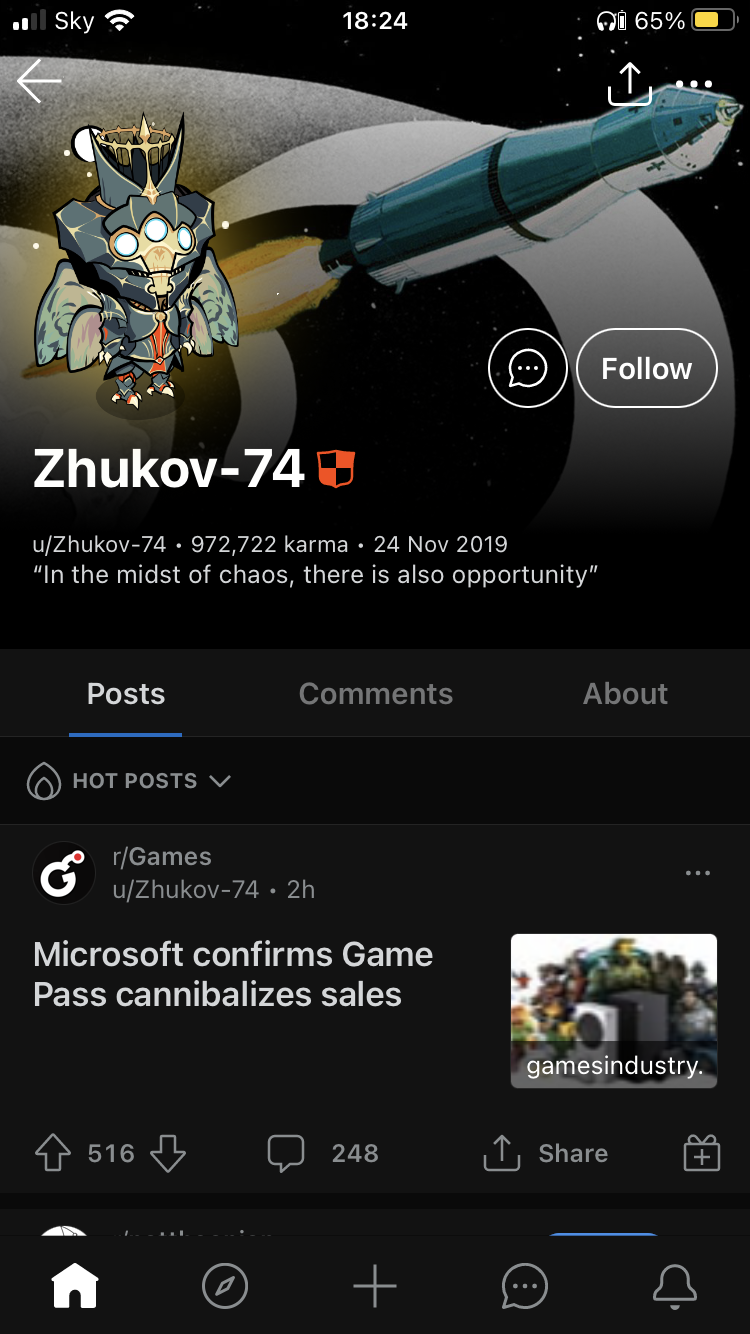Open the Game Pass post's options menu
The height and width of the screenshot is (1334, 750).
698,873
